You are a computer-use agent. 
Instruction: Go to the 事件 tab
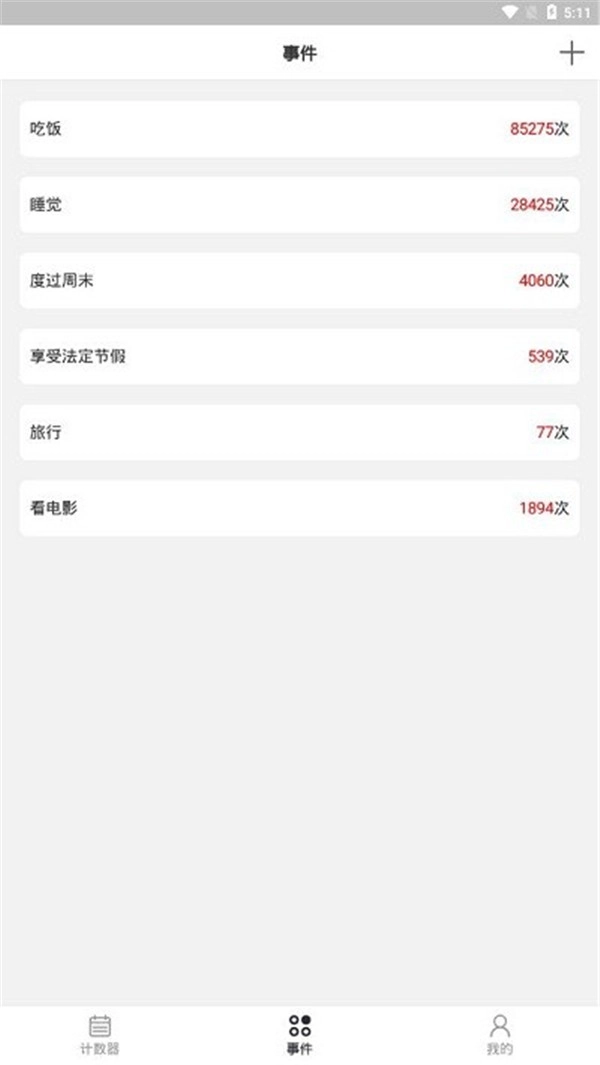tap(299, 1035)
